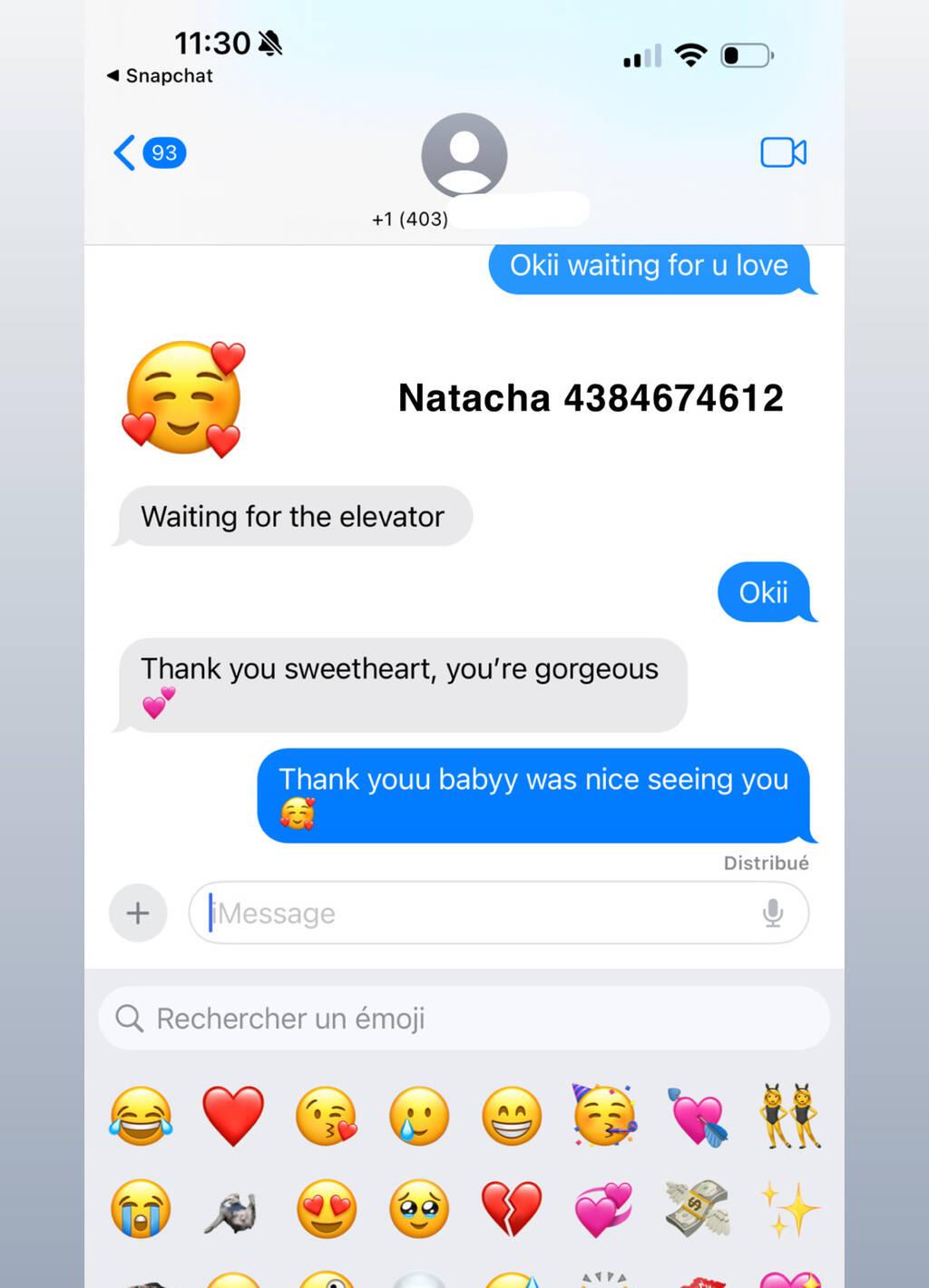
Task: Open the plus attachments menu
Action: coord(138,912)
